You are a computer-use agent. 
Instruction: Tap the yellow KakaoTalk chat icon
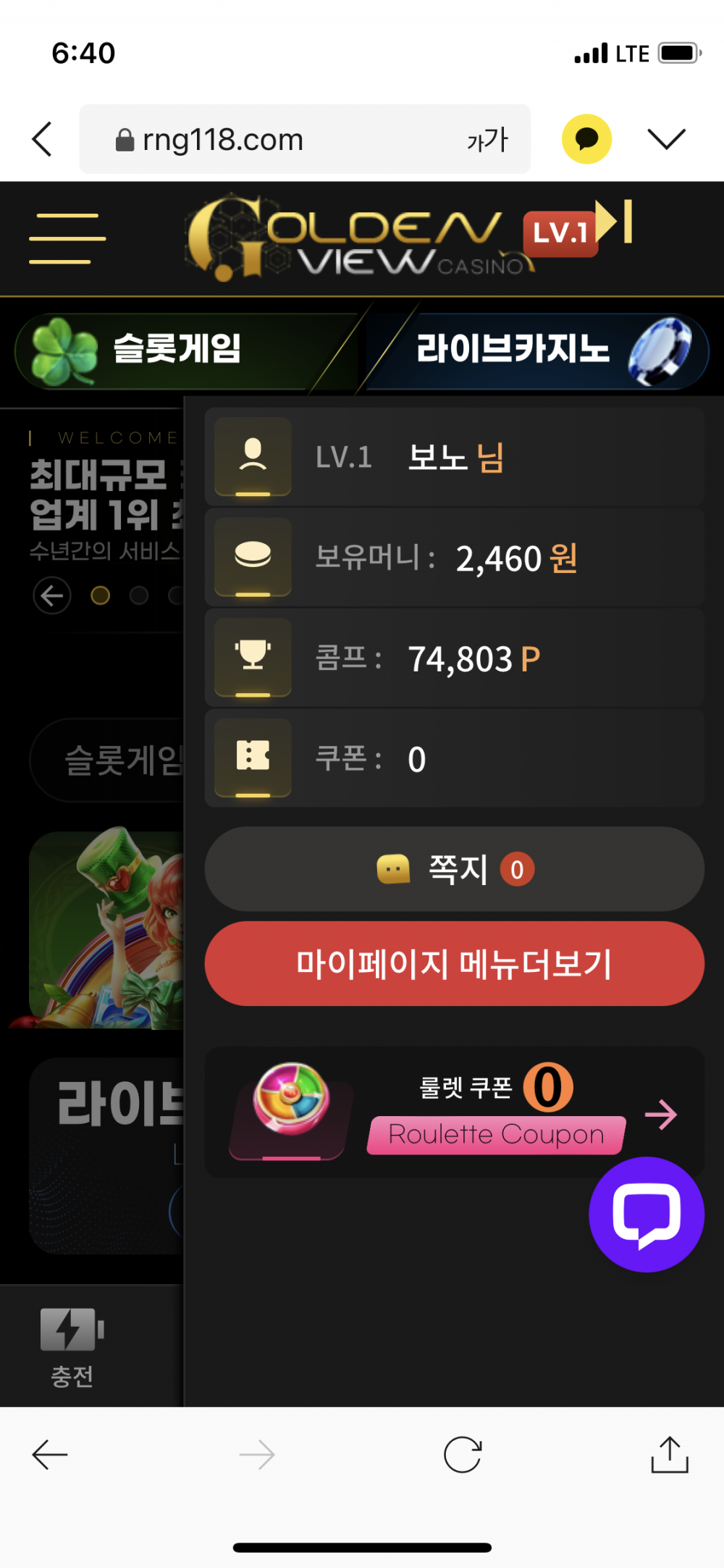pos(586,139)
